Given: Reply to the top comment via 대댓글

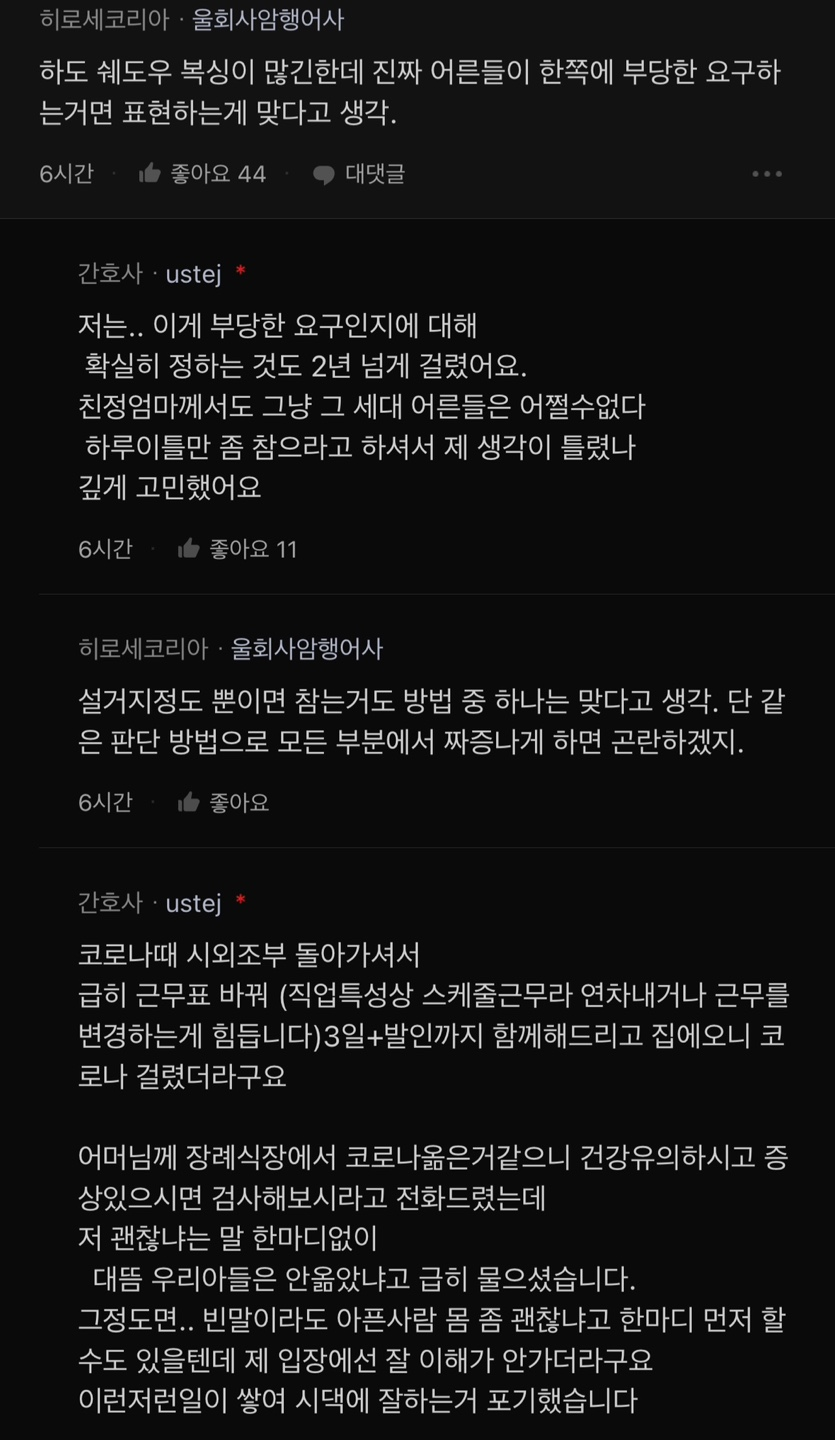Looking at the screenshot, I should pos(359,174).
